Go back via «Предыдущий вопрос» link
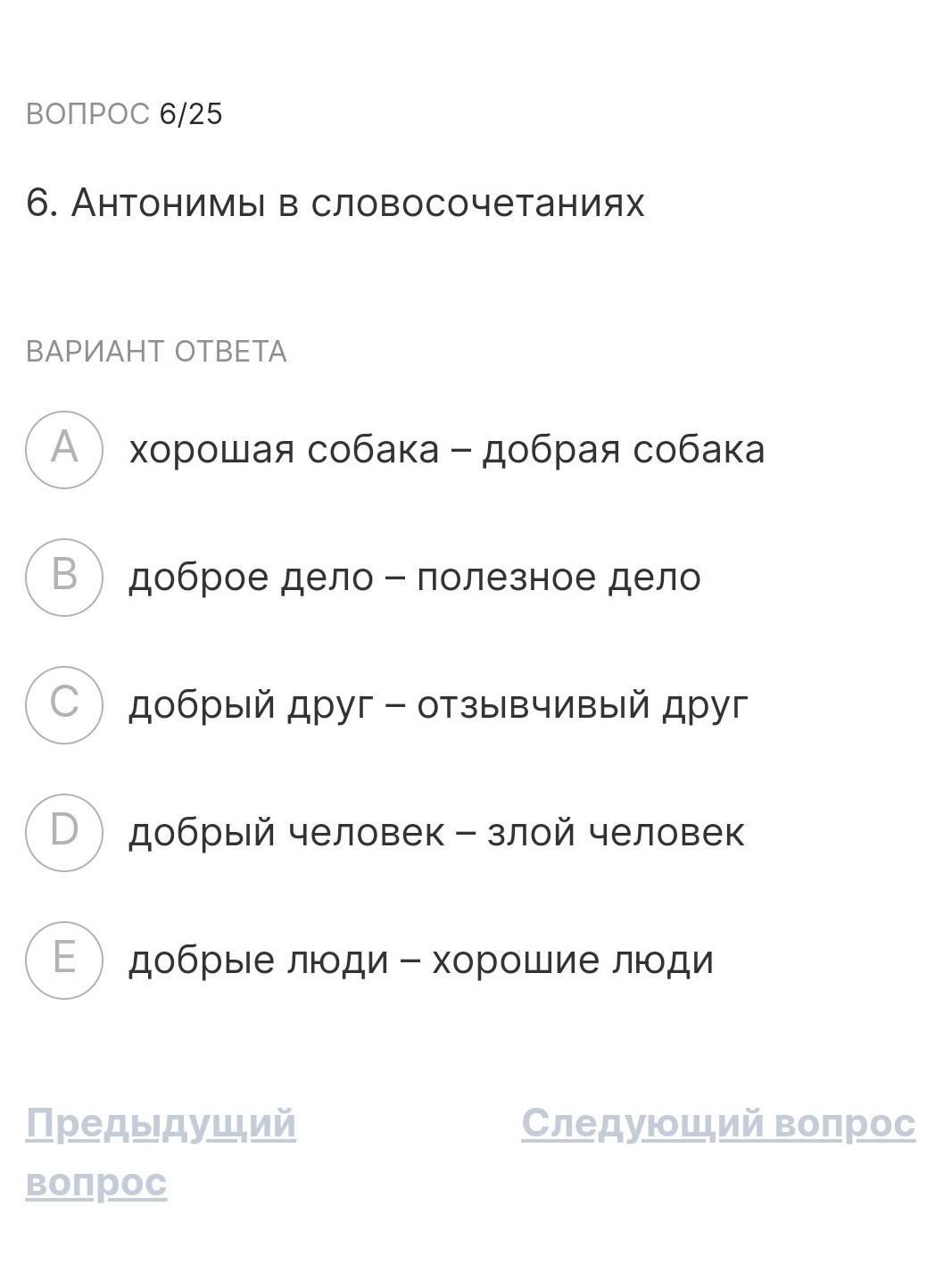The width and height of the screenshot is (952, 1281). coord(161,1124)
